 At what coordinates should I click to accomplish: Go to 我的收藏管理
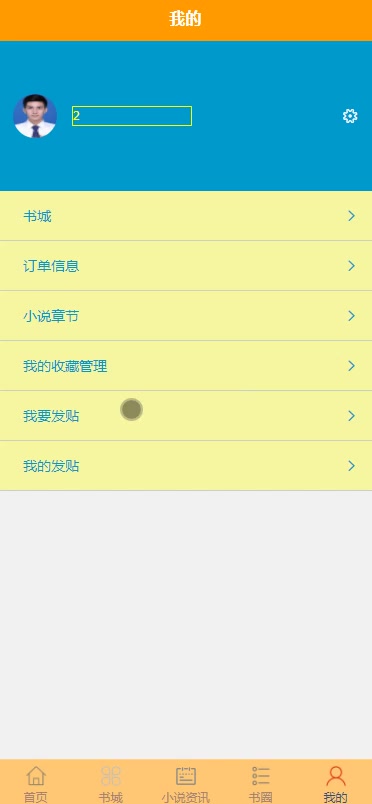[186, 366]
